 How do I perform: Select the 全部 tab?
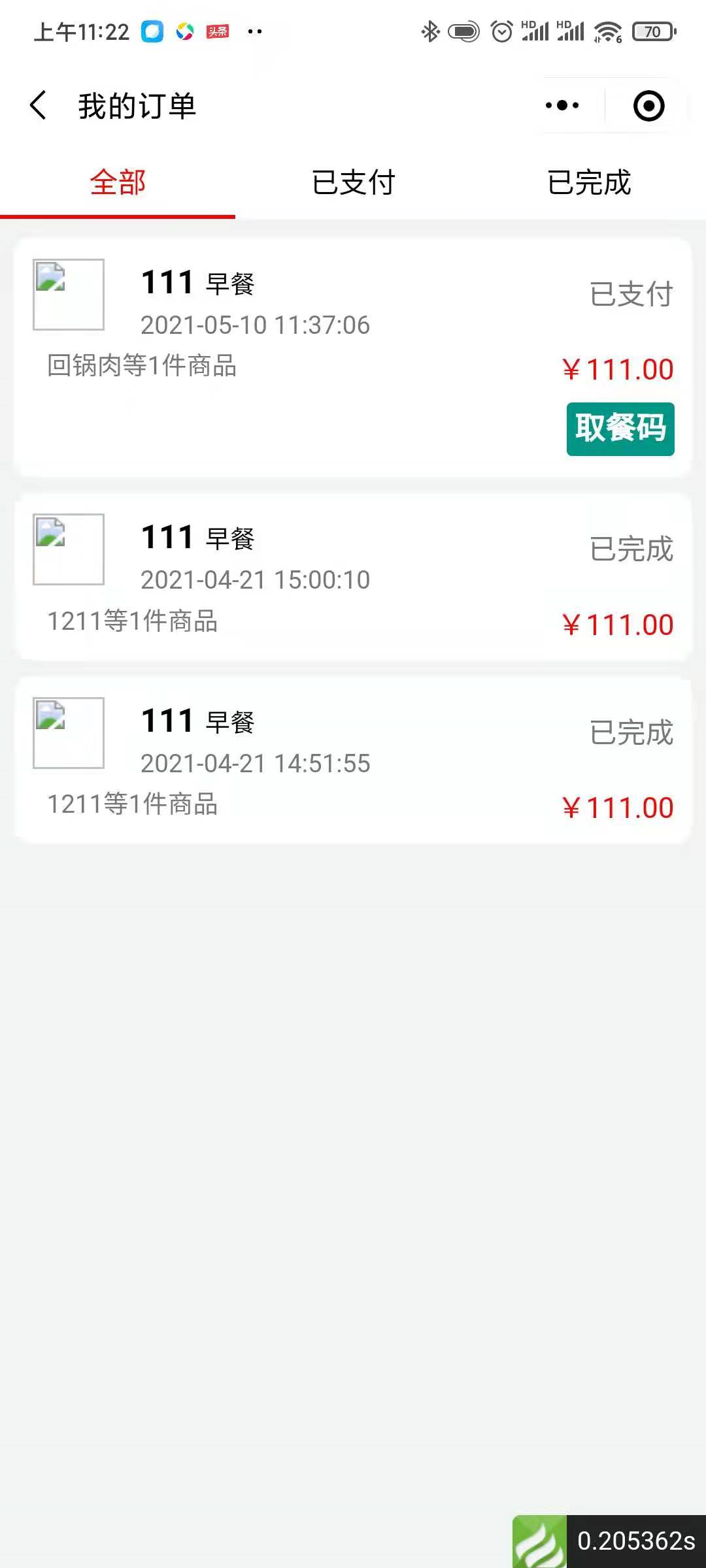118,184
